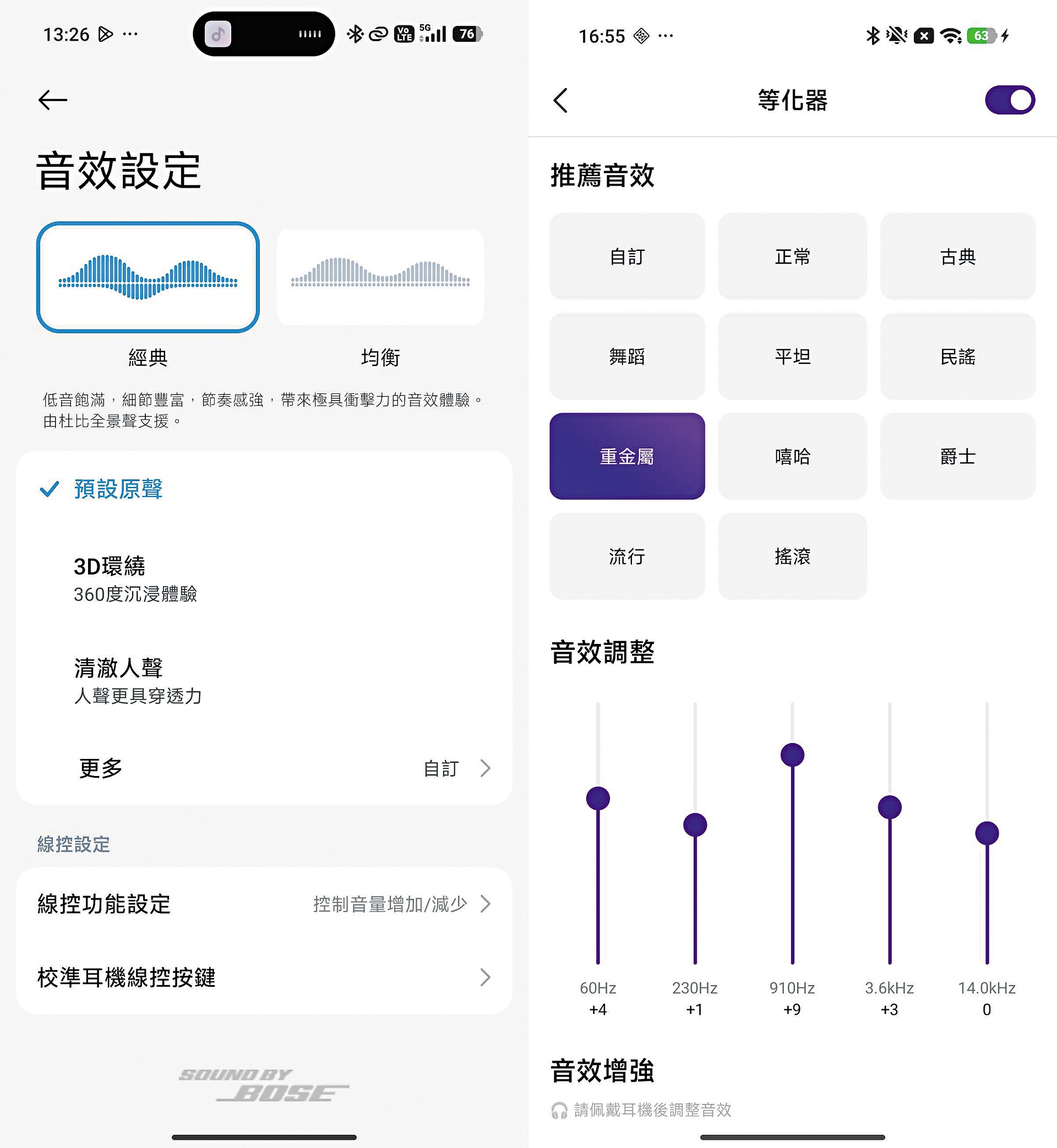Select the 均衡 sound effect card
This screenshot has width=1057, height=1148.
pyautogui.click(x=380, y=277)
